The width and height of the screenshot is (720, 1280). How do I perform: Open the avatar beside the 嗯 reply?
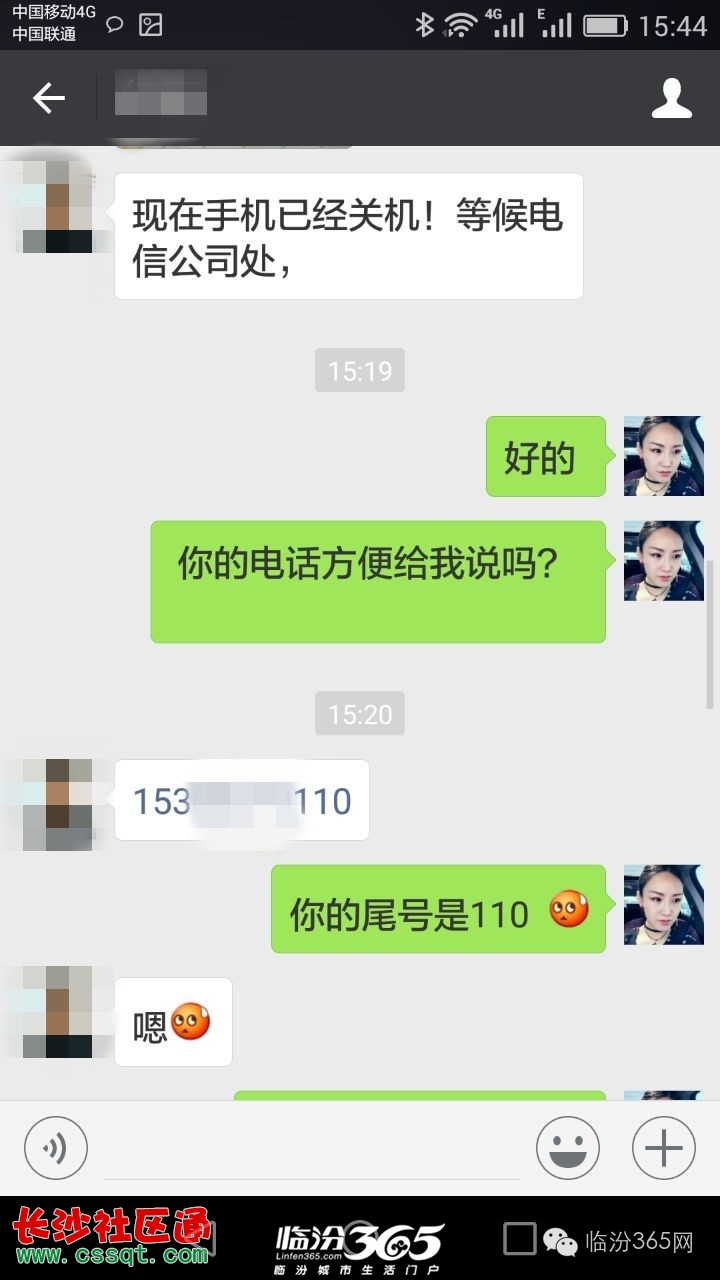[x=58, y=1012]
